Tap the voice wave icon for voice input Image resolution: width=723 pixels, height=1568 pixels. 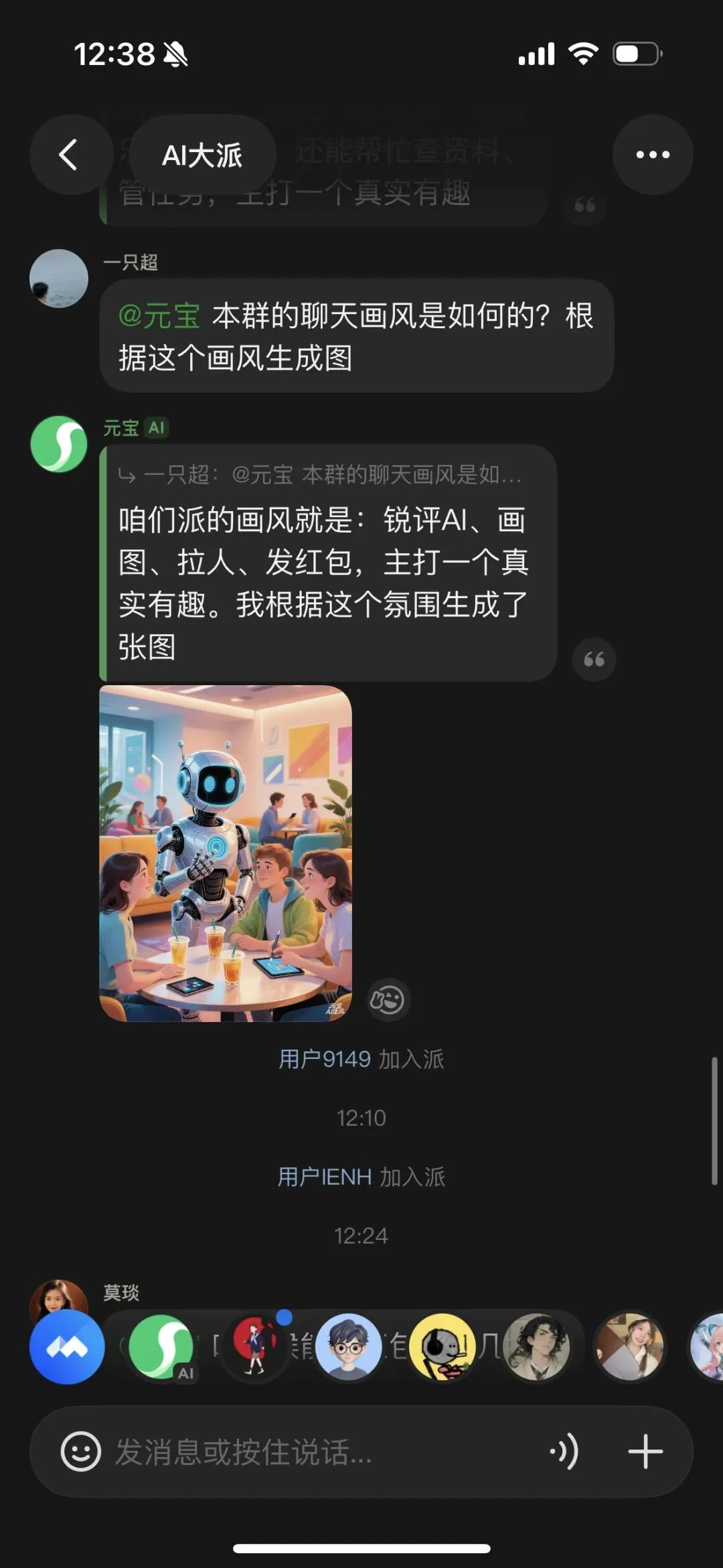(566, 1451)
